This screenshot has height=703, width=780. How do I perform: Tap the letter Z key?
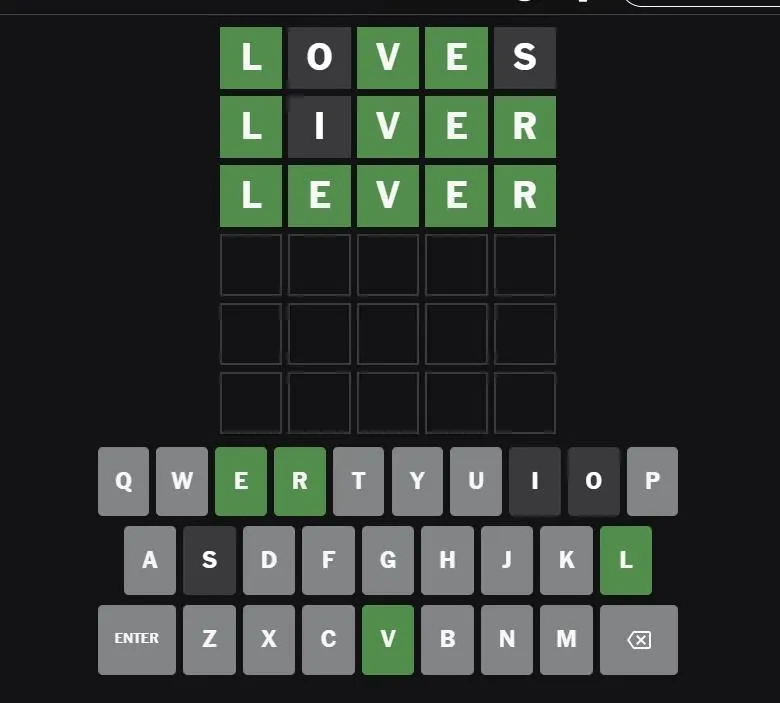click(209, 639)
